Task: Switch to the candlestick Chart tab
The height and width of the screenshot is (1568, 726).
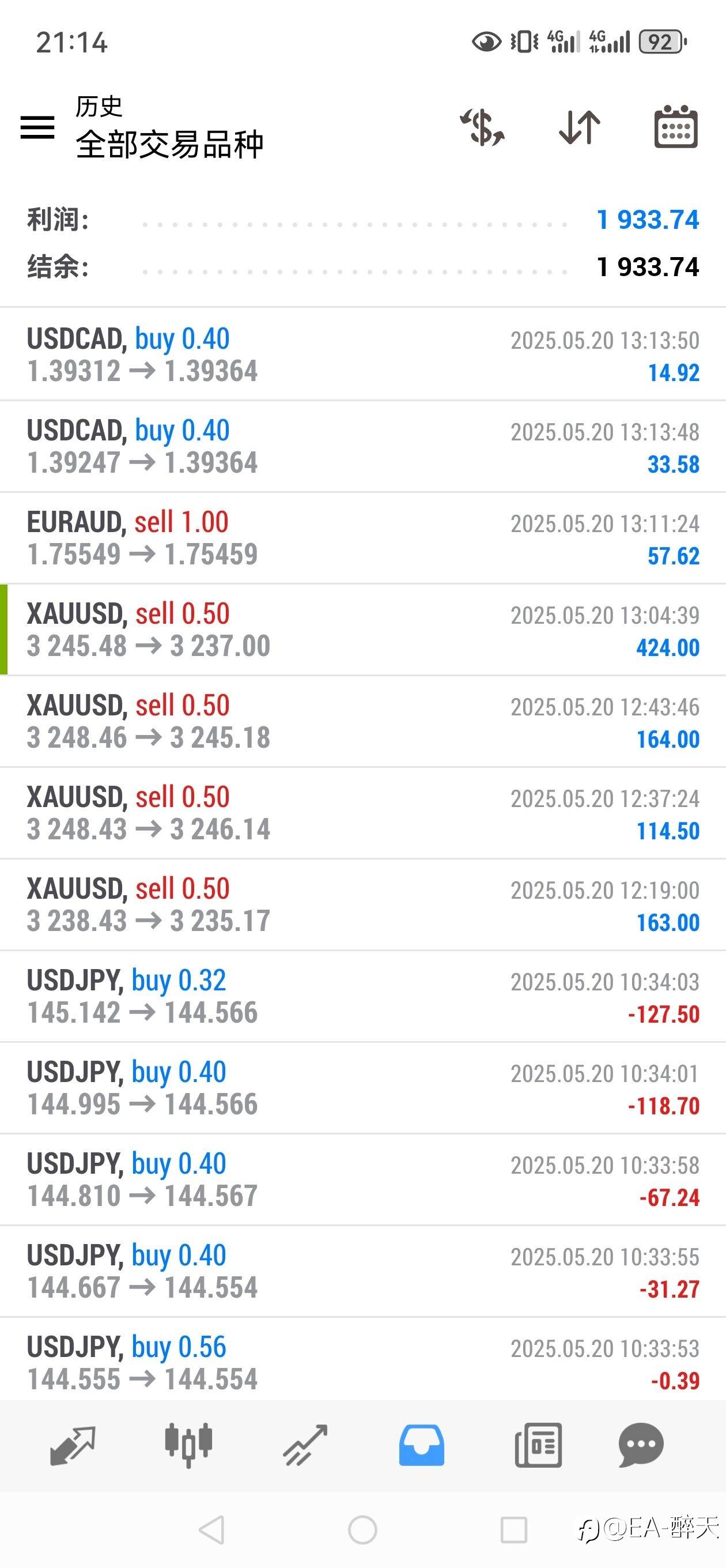Action: tap(188, 1445)
